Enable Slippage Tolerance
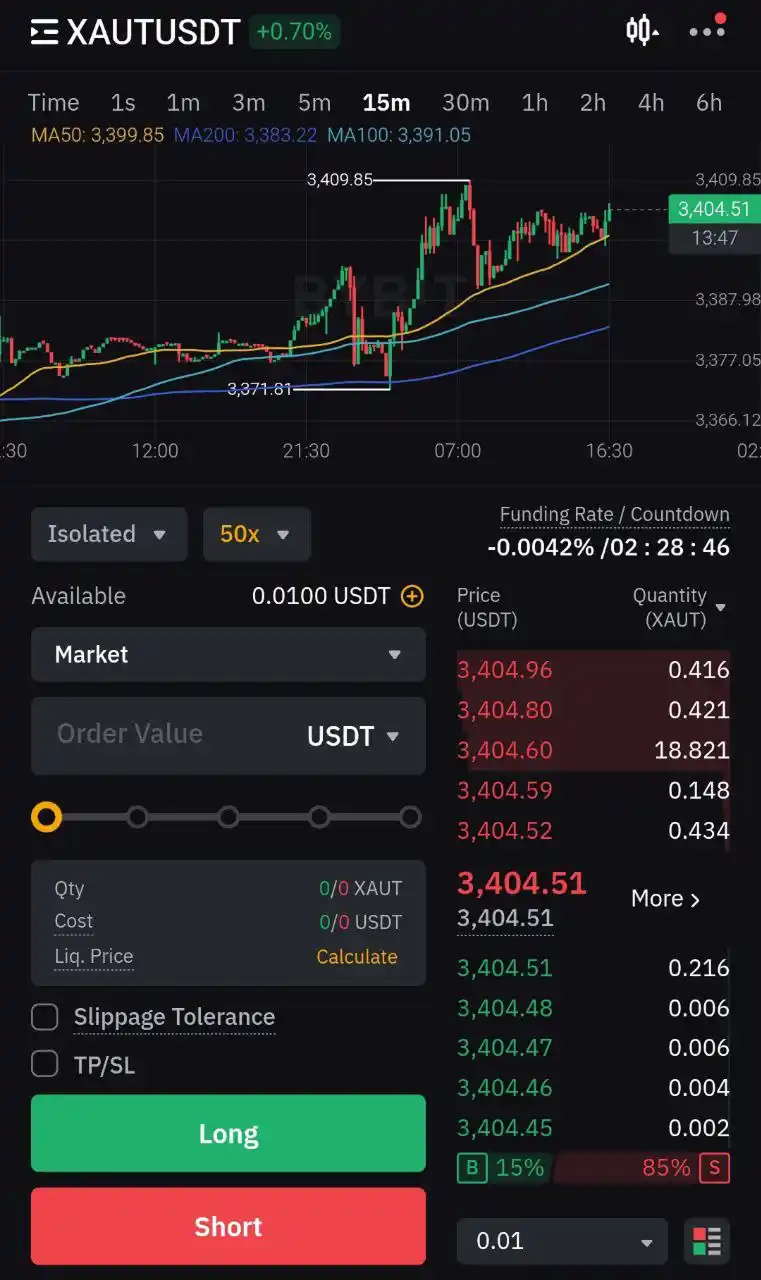This screenshot has height=1280, width=761. (44, 1016)
